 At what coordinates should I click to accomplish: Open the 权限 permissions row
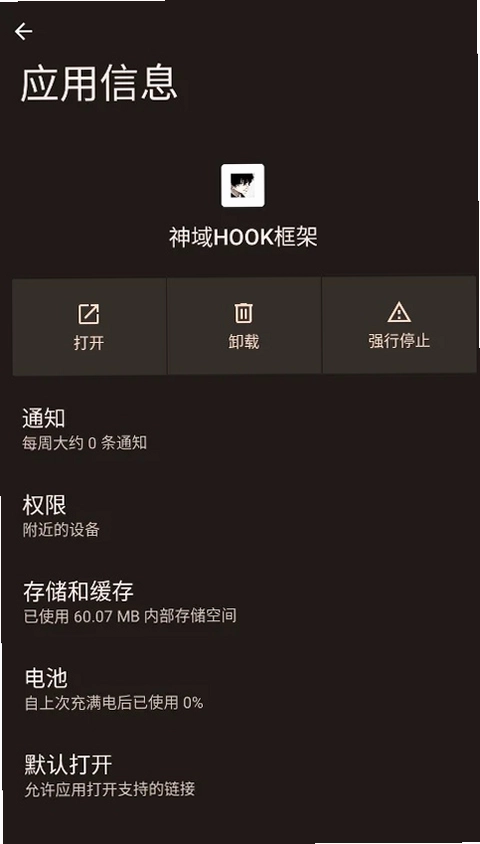click(240, 516)
